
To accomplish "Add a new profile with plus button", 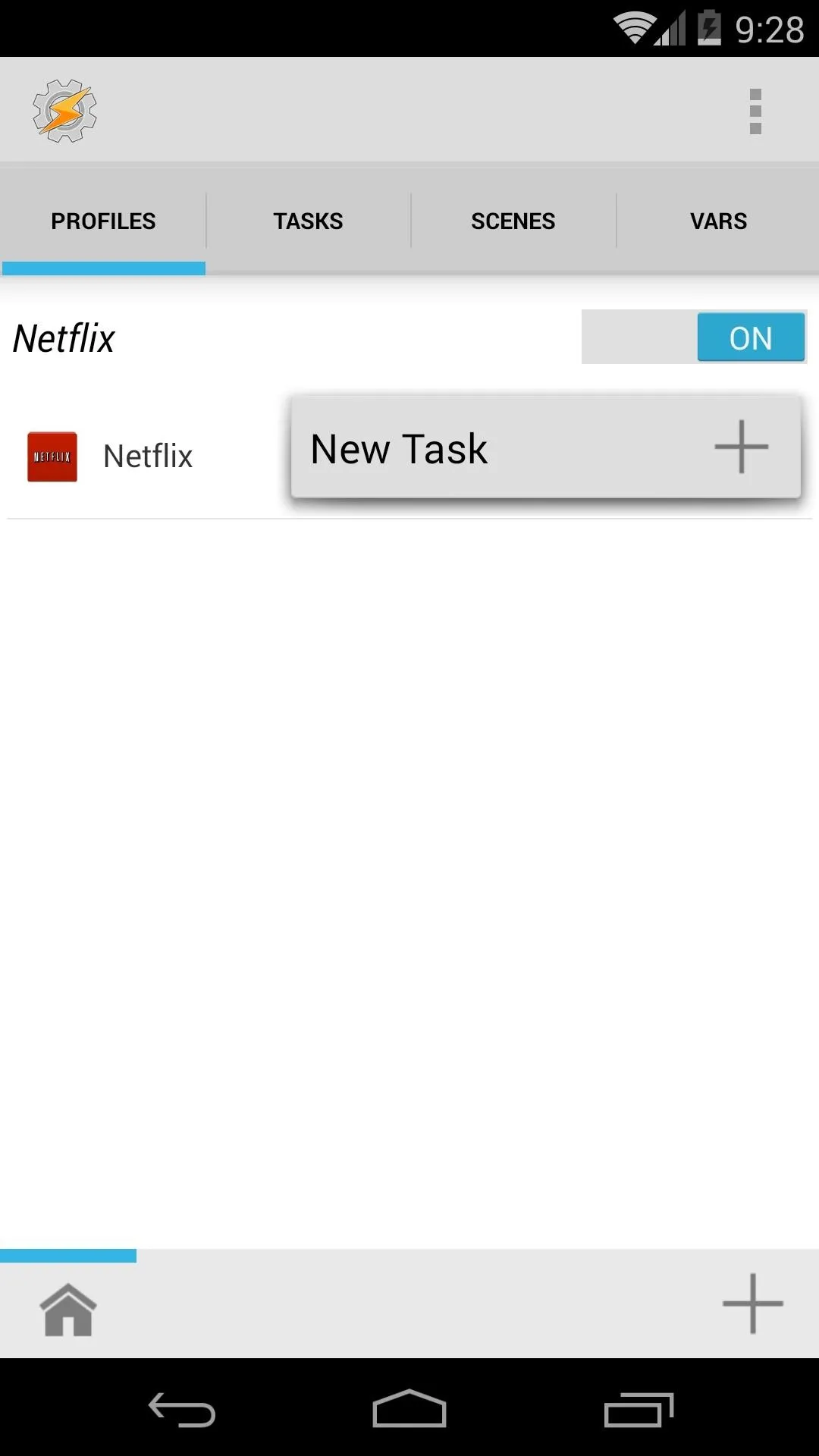I will point(752,1304).
